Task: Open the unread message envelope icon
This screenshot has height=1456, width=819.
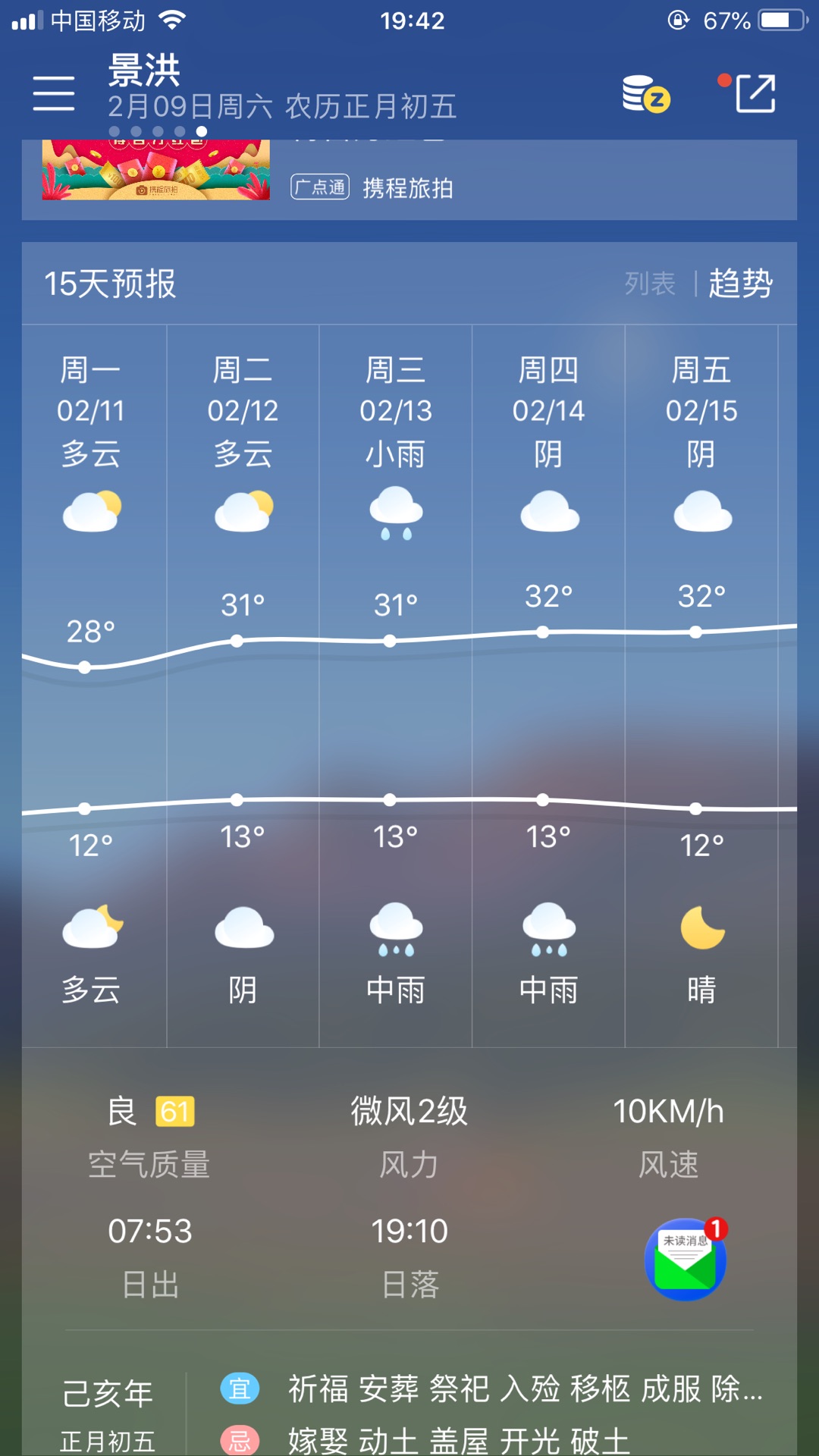Action: [686, 1259]
